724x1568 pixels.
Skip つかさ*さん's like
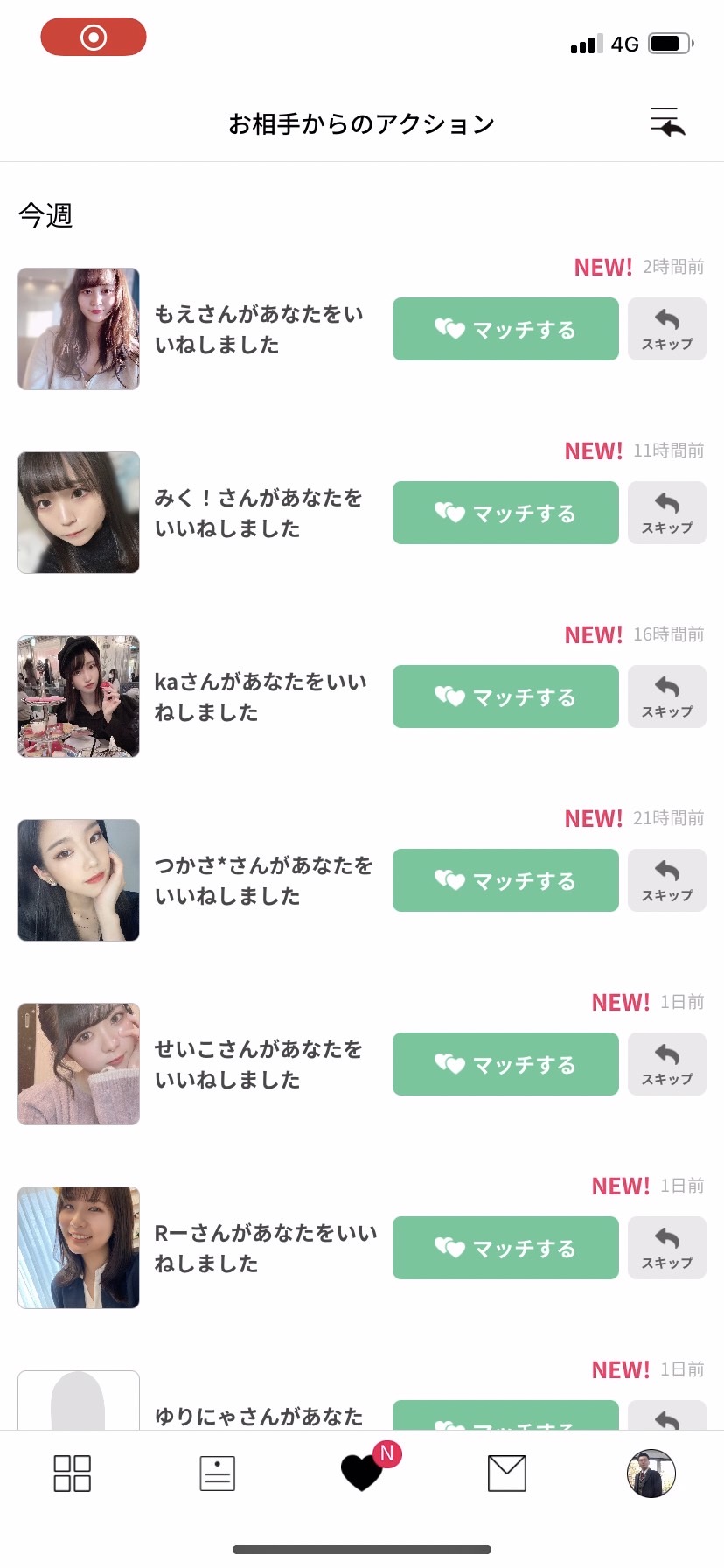[x=667, y=880]
